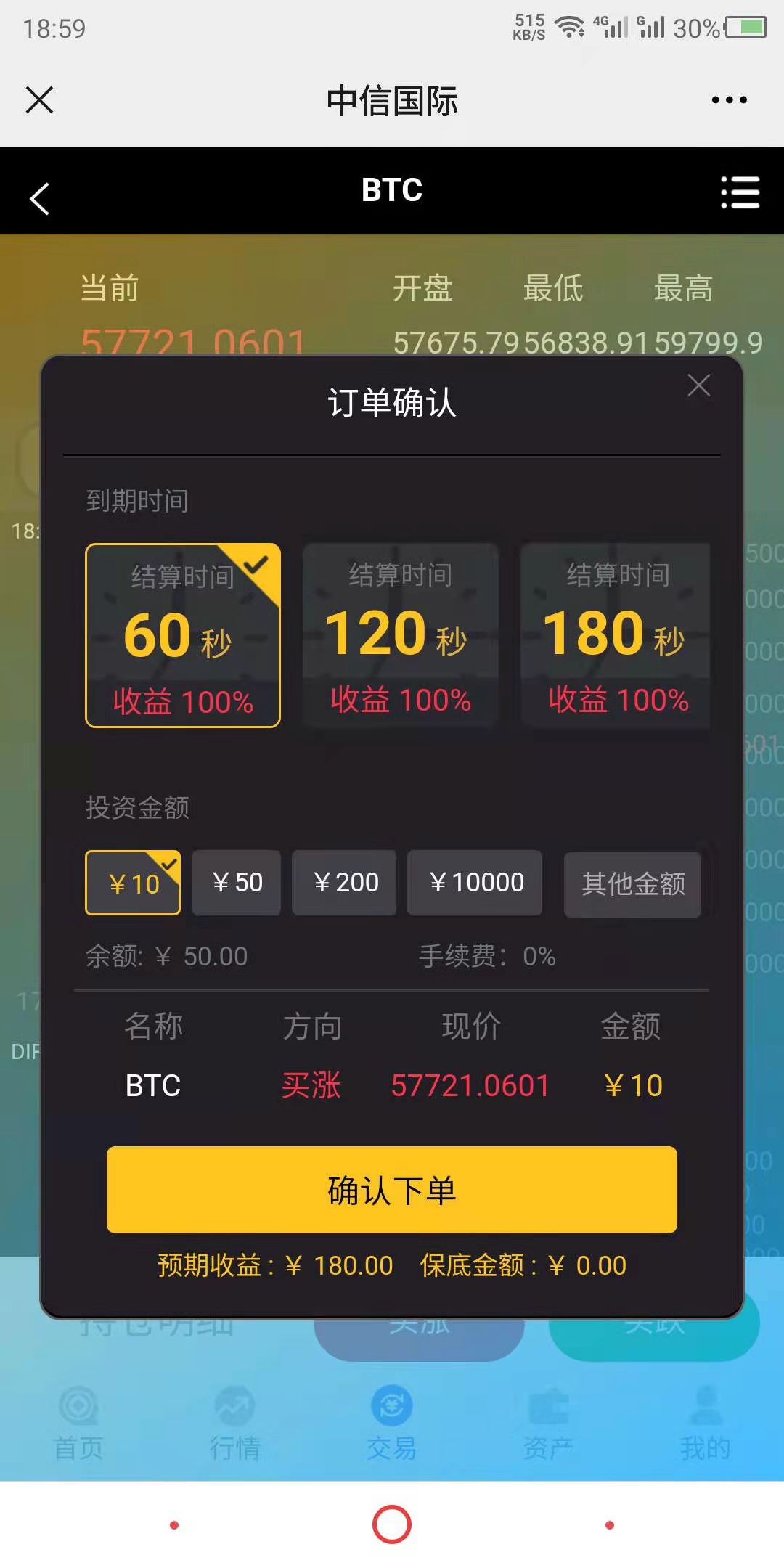
Task: Close the 中信国际 mini-program page
Action: tap(39, 99)
